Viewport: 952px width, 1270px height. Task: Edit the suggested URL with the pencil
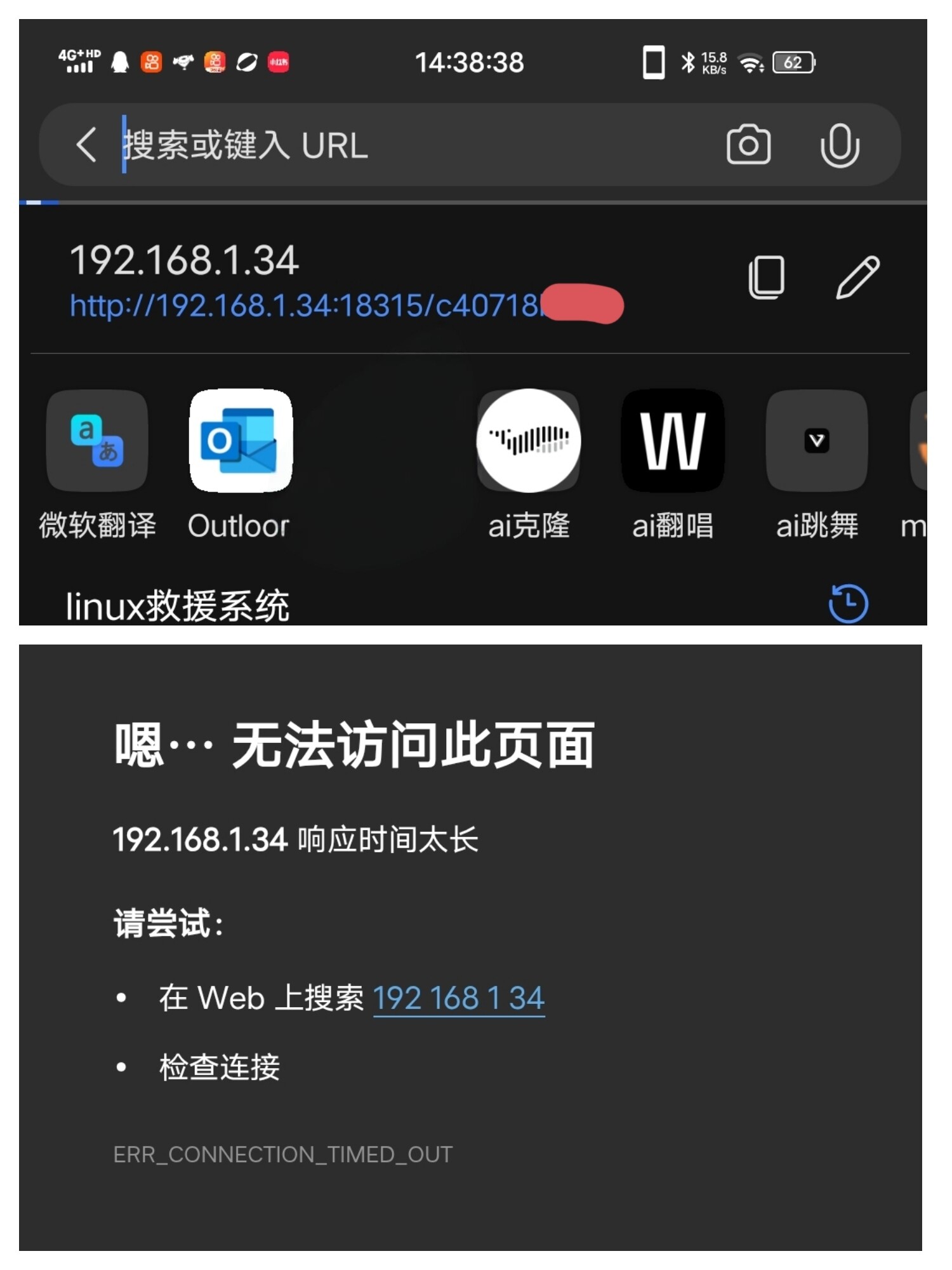tap(857, 277)
